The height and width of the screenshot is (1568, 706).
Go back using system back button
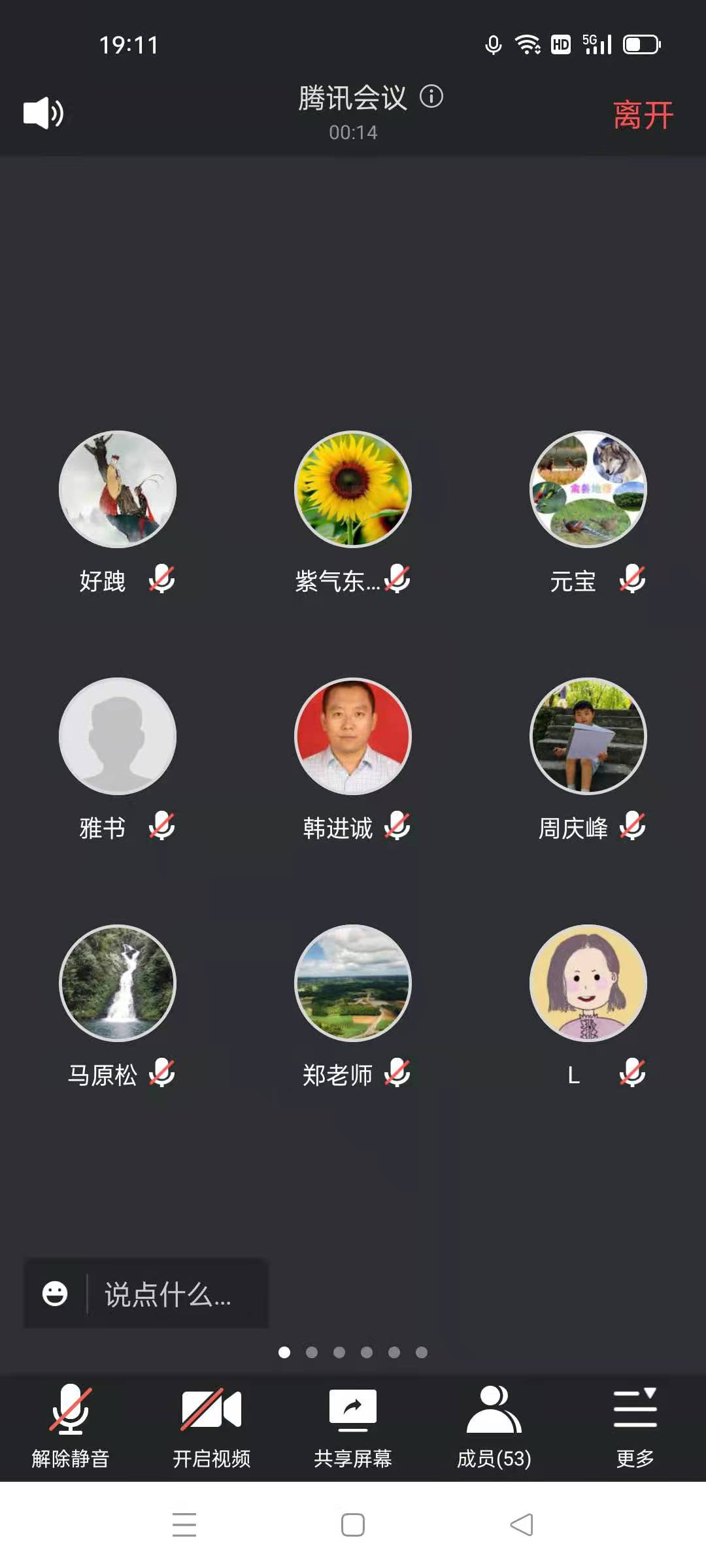[522, 1525]
